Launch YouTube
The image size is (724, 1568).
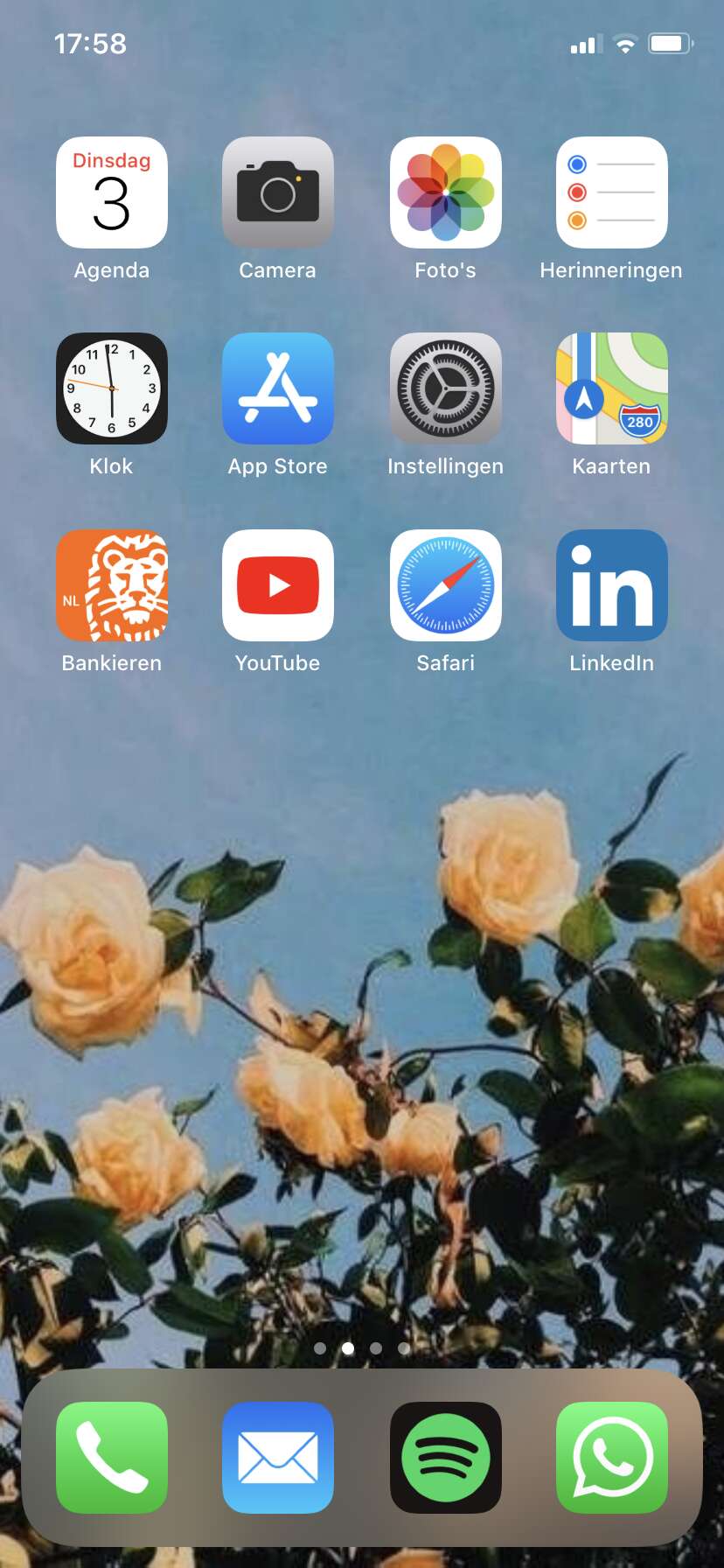pyautogui.click(x=278, y=585)
